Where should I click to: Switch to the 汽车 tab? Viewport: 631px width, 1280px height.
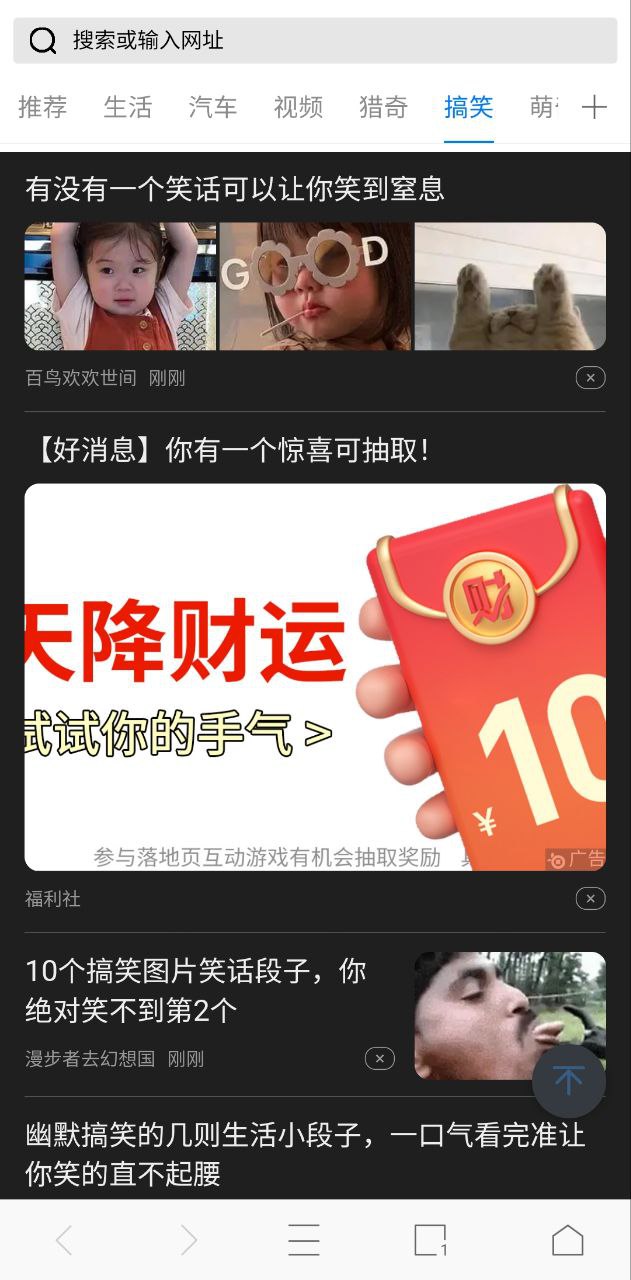coord(213,108)
